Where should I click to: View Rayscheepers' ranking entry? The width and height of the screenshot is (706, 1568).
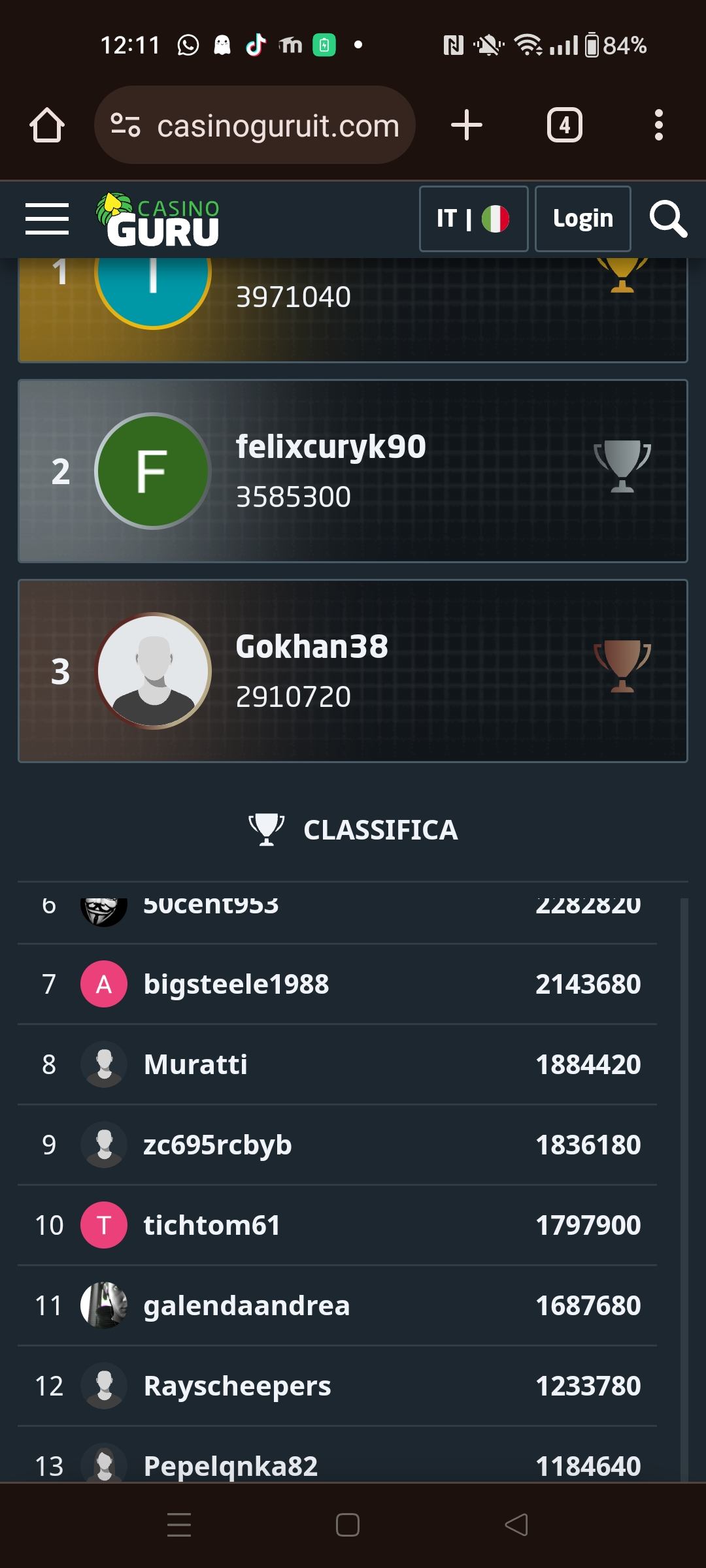(x=337, y=1386)
